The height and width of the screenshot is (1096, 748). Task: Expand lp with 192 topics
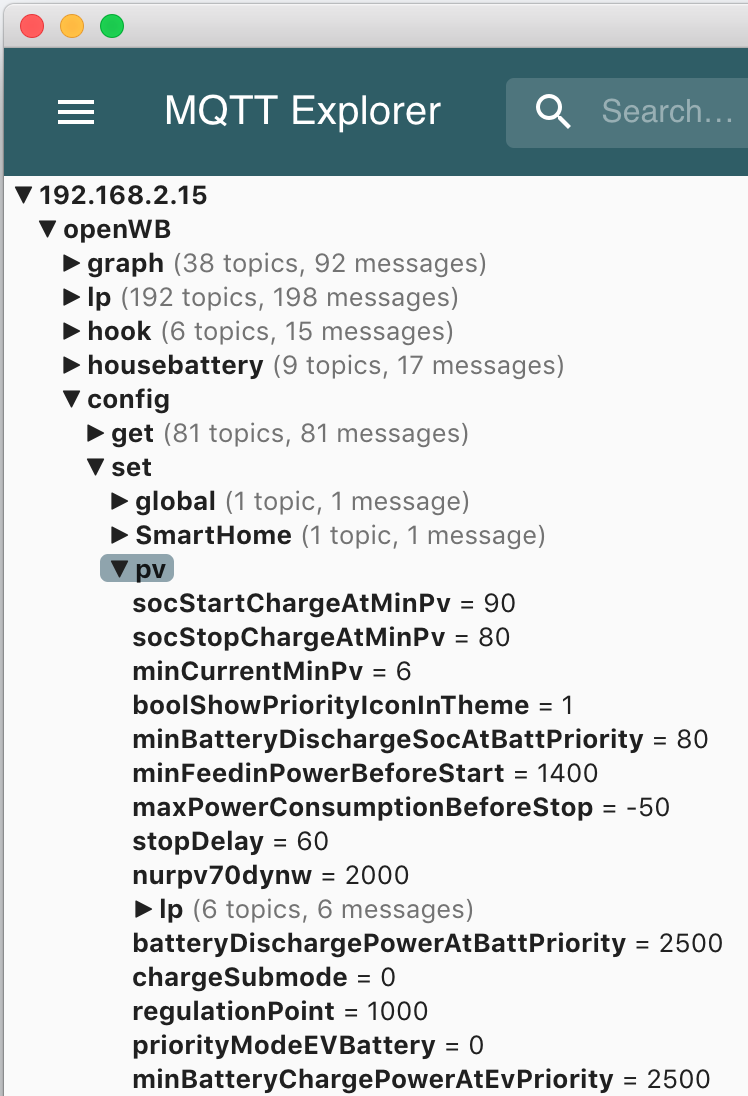[72, 298]
